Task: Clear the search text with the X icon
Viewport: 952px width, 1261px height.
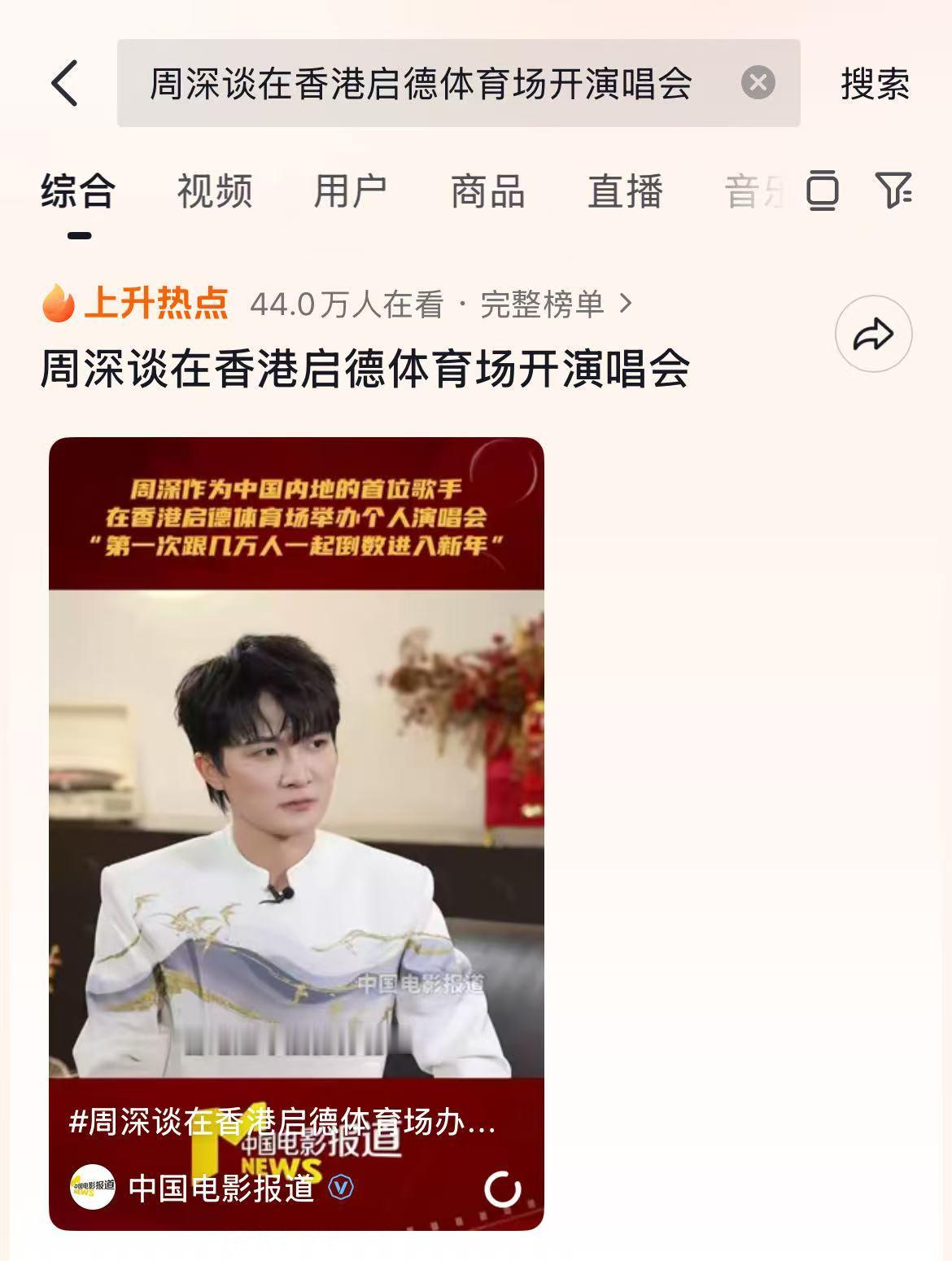Action: pyautogui.click(x=756, y=81)
